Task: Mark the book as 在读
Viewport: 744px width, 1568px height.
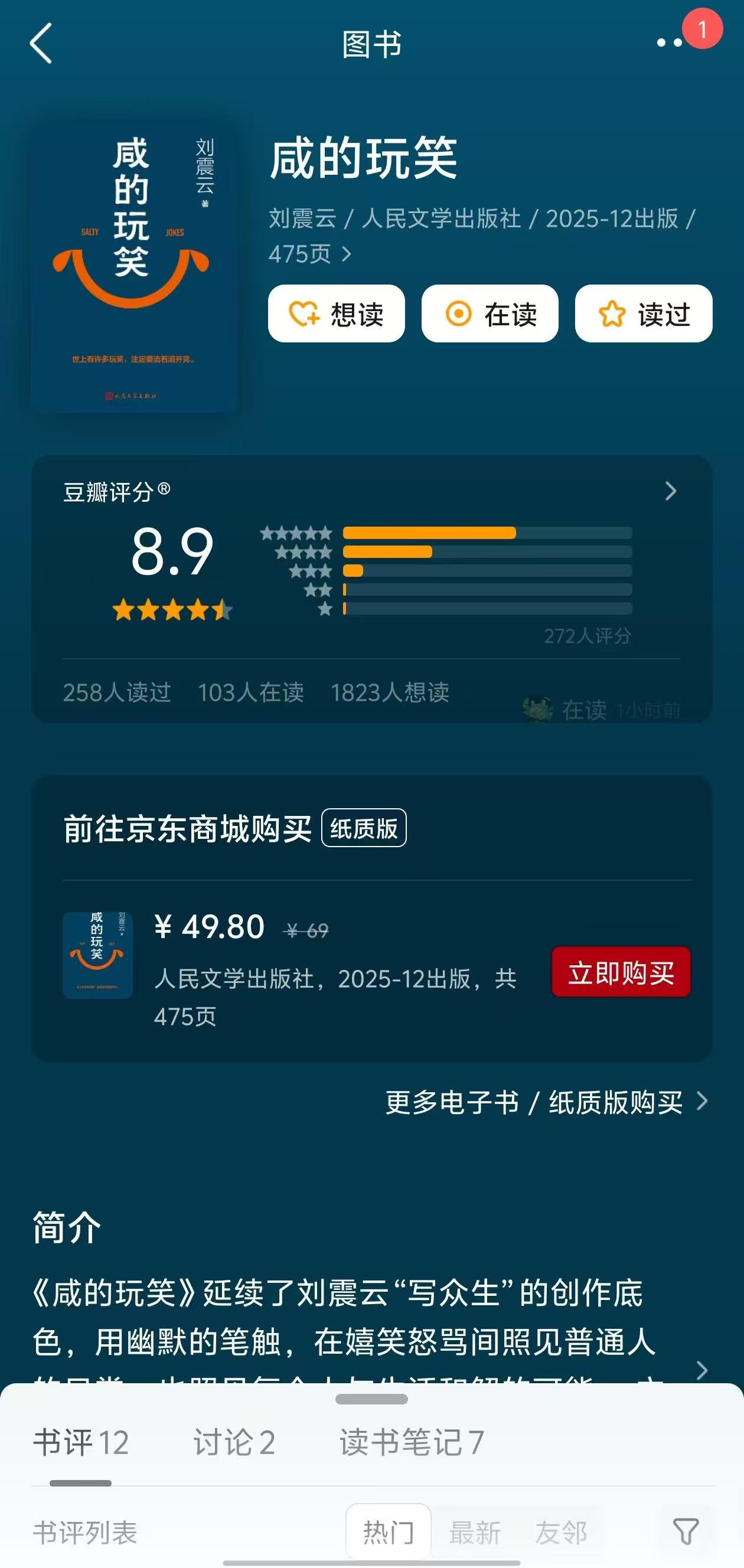Action: (490, 314)
